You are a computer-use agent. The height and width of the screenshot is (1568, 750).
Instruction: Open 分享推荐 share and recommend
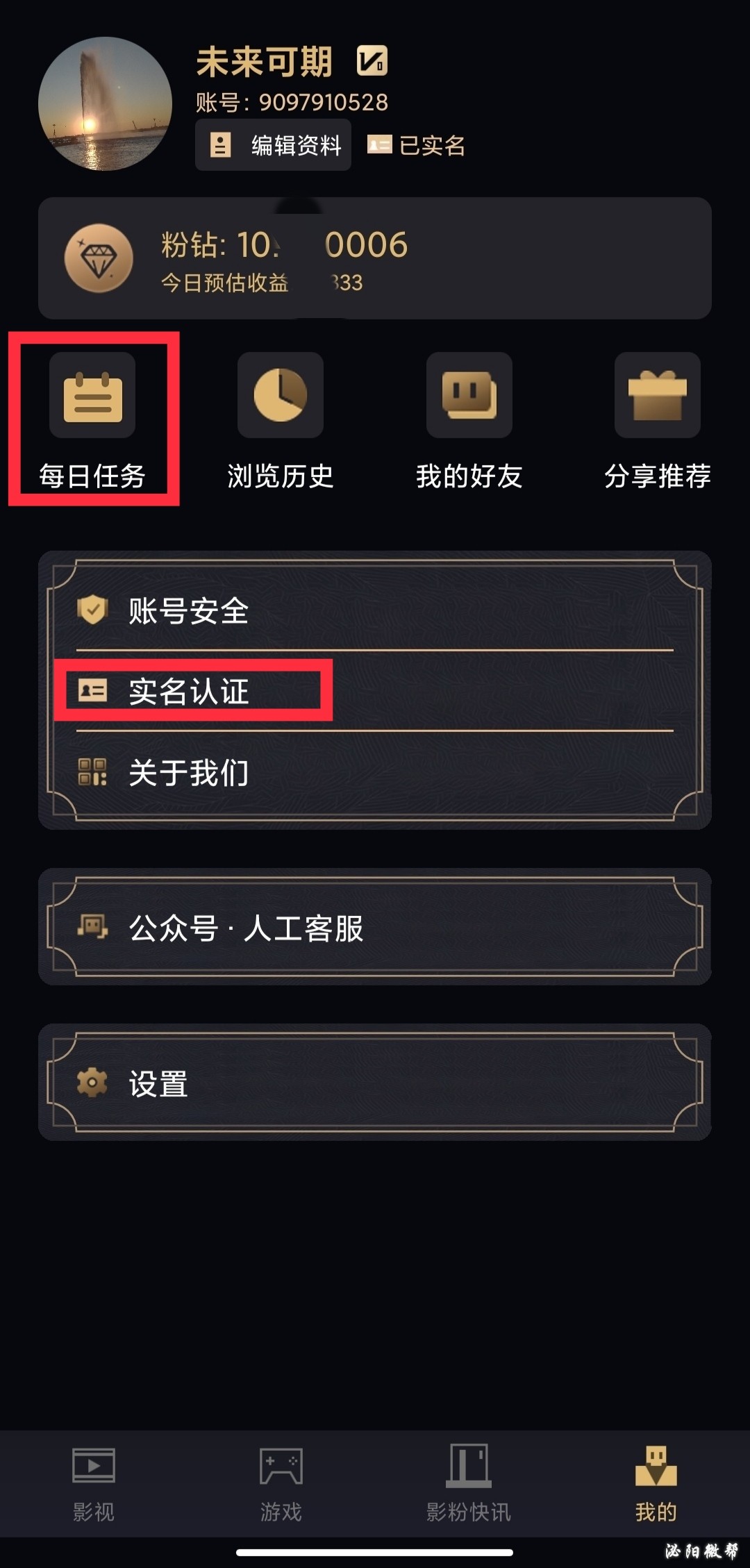pyautogui.click(x=657, y=419)
